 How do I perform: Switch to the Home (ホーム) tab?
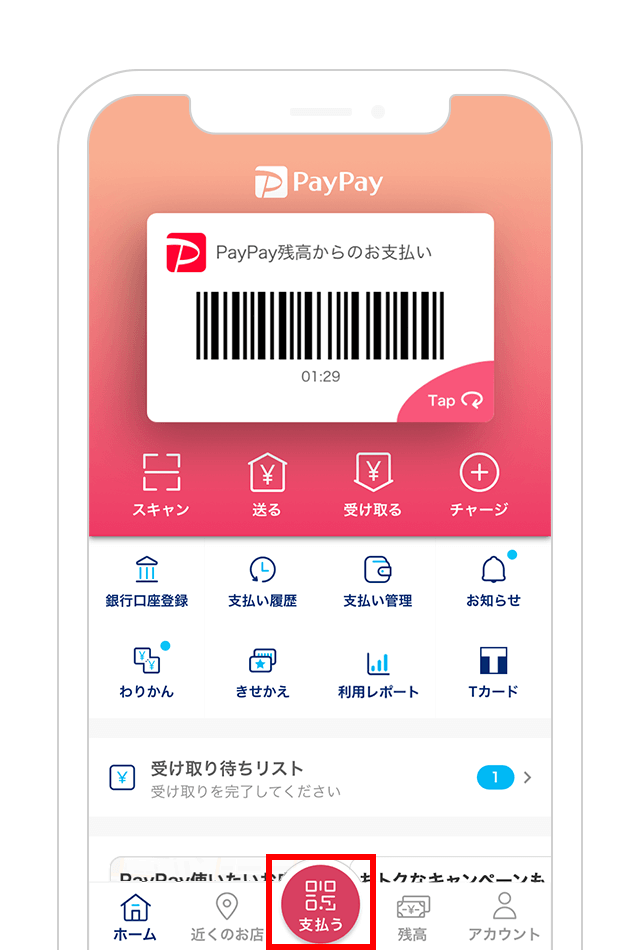pyautogui.click(x=135, y=917)
